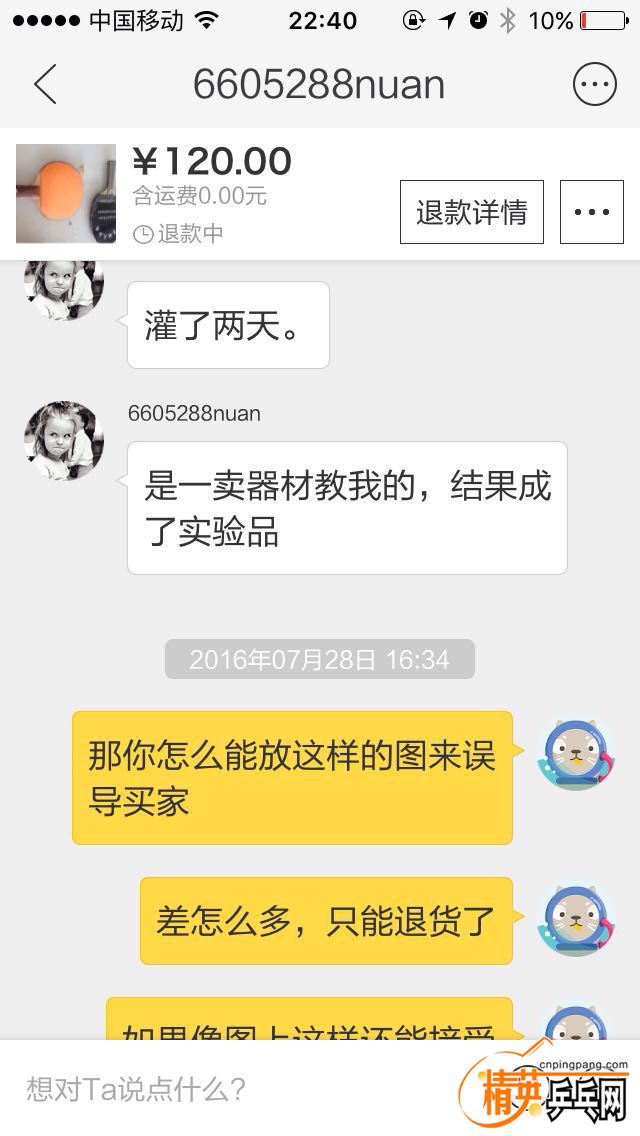
Task: Open my avatar beside 差怎么多 message
Action: coord(574,920)
